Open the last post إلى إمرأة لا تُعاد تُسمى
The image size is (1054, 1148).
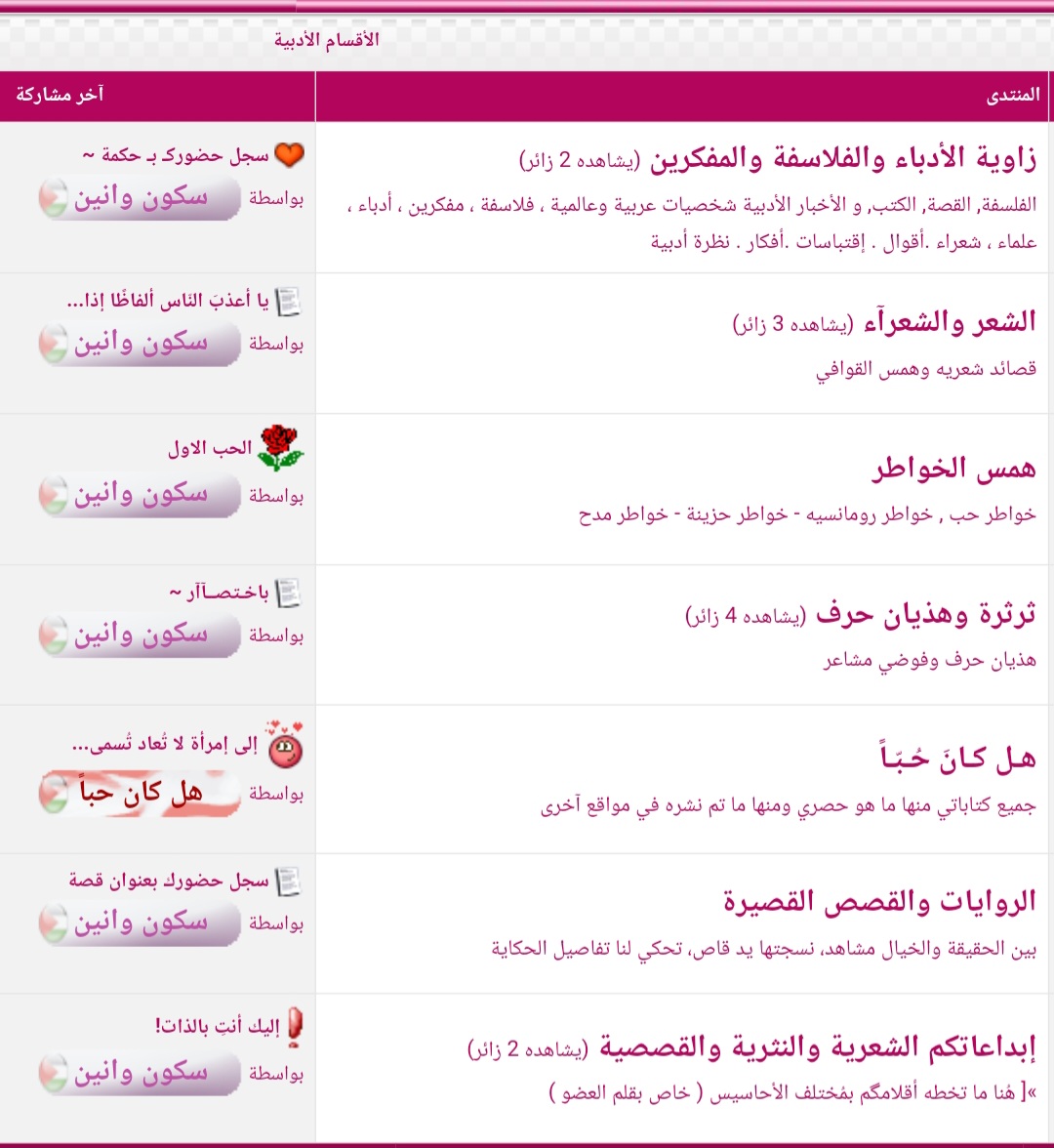tap(165, 747)
